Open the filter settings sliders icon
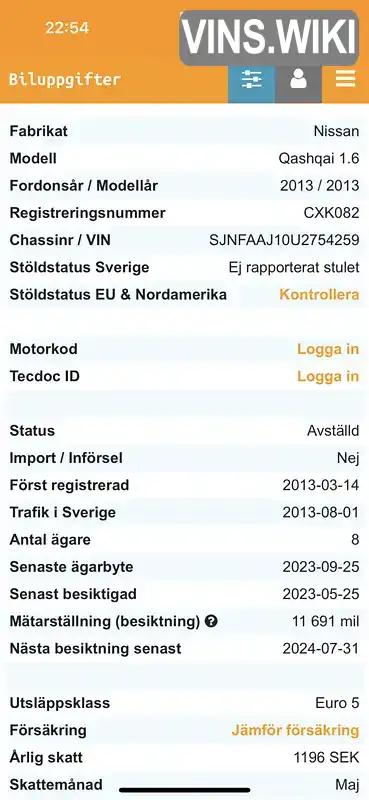 [x=251, y=81]
